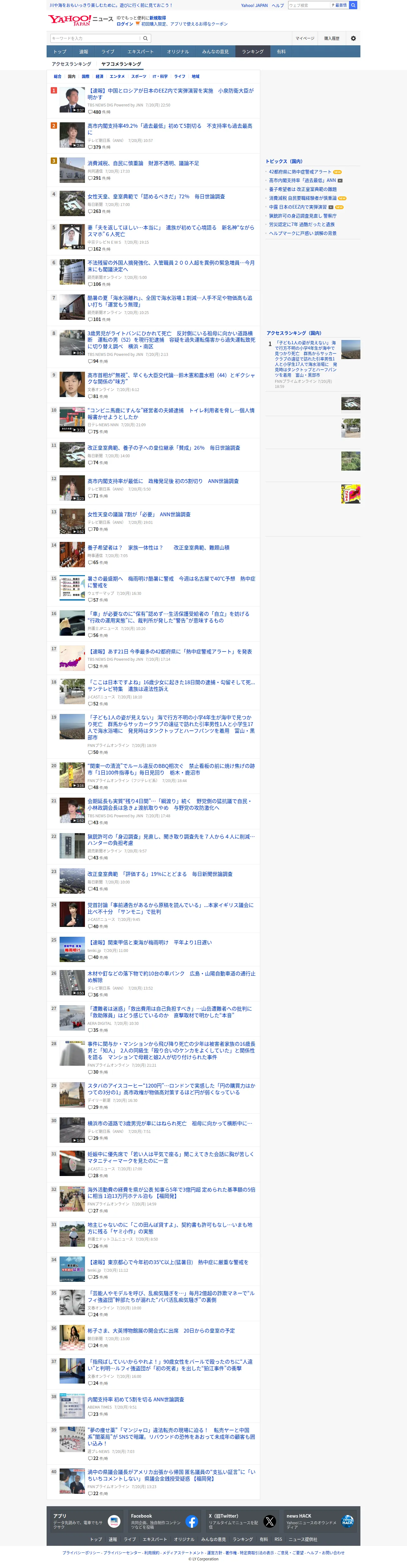Viewport: 407px width, 1568px height.
Task: Open the Yahoo! JAPAN link at top
Action: tap(254, 5)
